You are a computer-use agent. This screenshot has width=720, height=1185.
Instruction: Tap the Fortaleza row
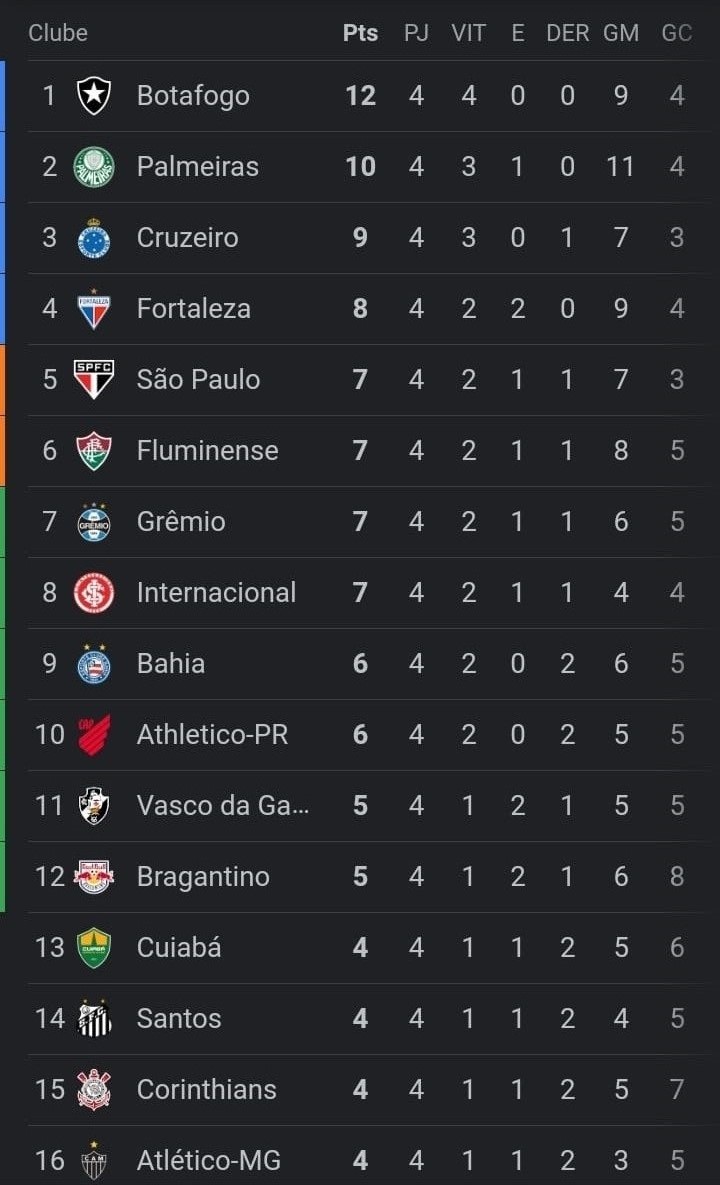[193, 309]
